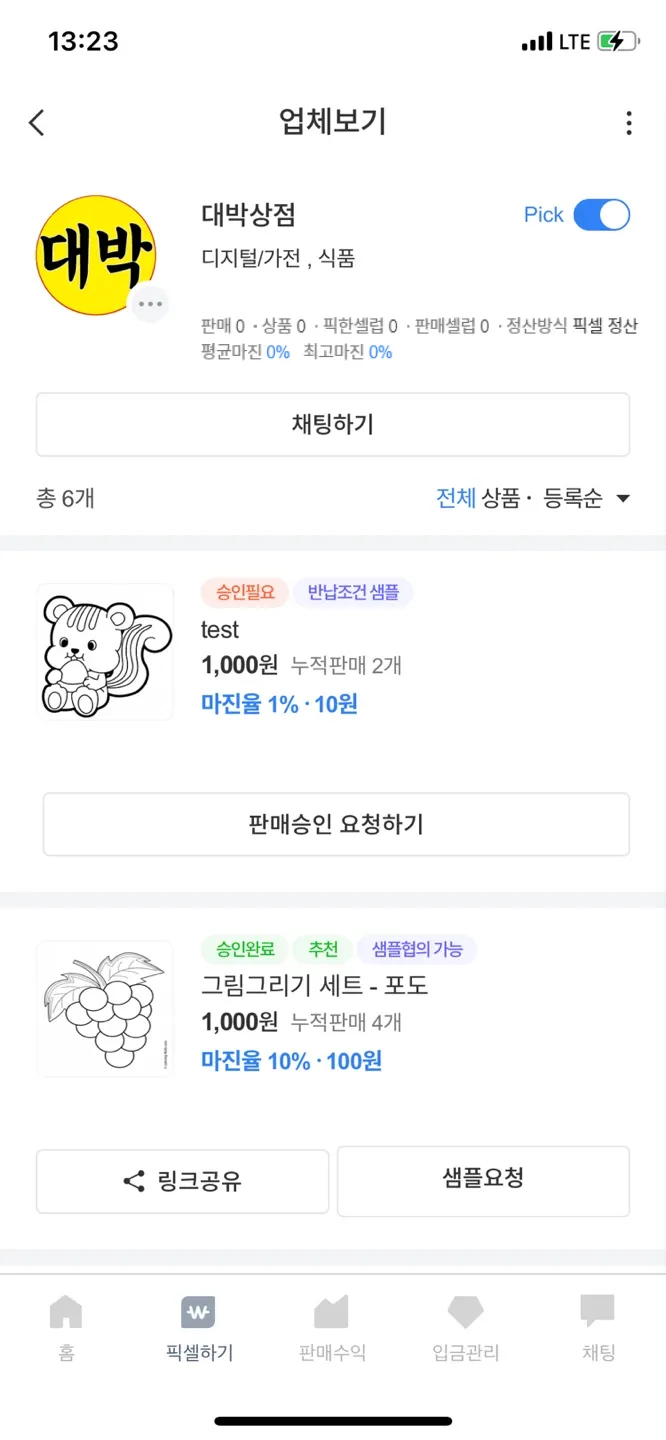Request a sample via 샘플요청
The image size is (666, 1440).
pos(483,1180)
